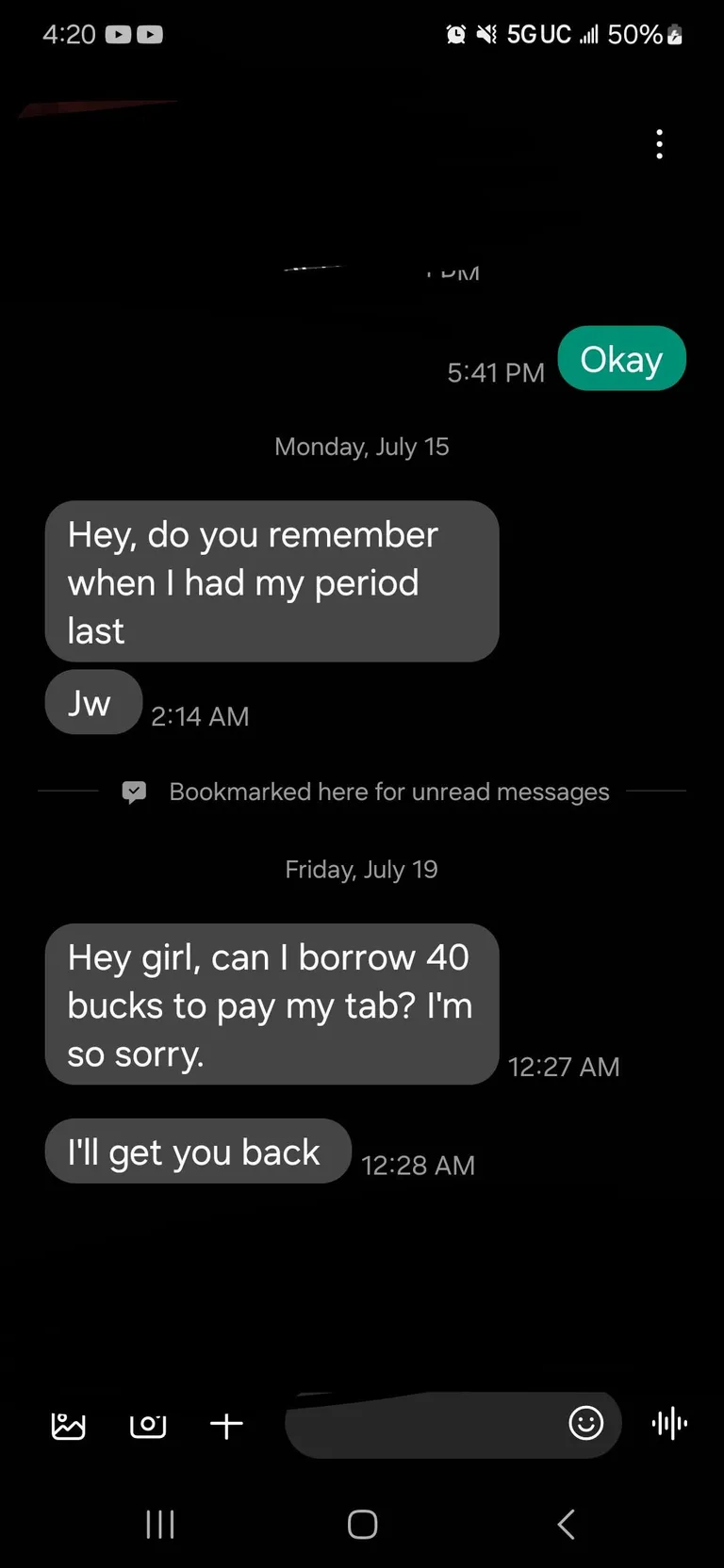
Task: Tap the recent apps button
Action: [x=160, y=1523]
